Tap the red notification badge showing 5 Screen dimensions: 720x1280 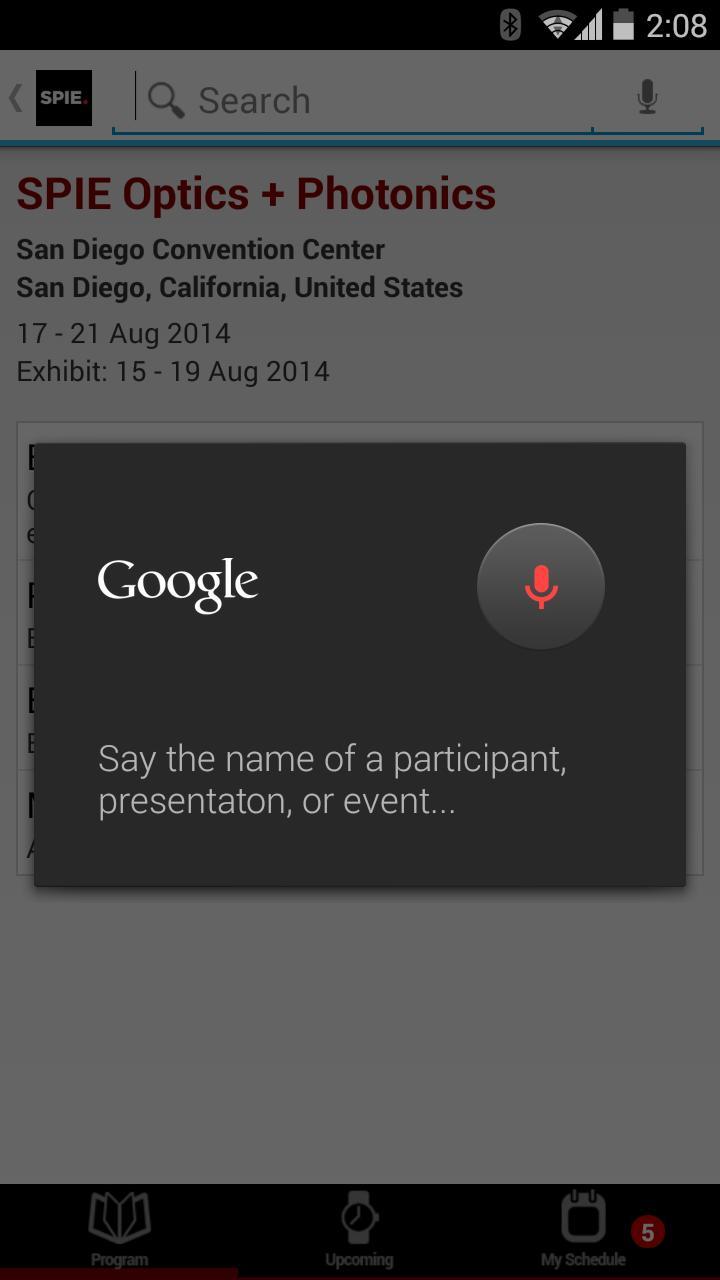point(647,1232)
